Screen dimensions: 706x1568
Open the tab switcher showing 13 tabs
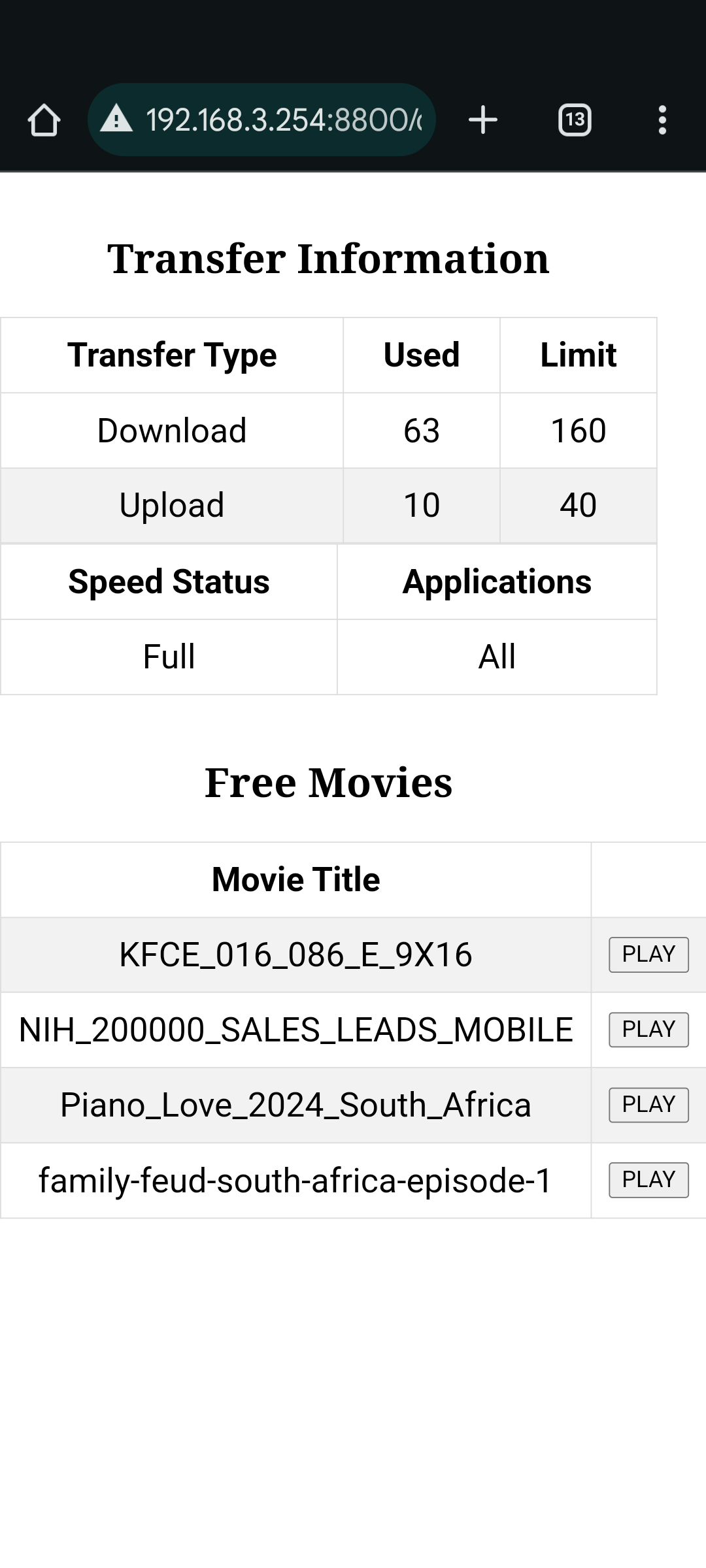coord(575,120)
